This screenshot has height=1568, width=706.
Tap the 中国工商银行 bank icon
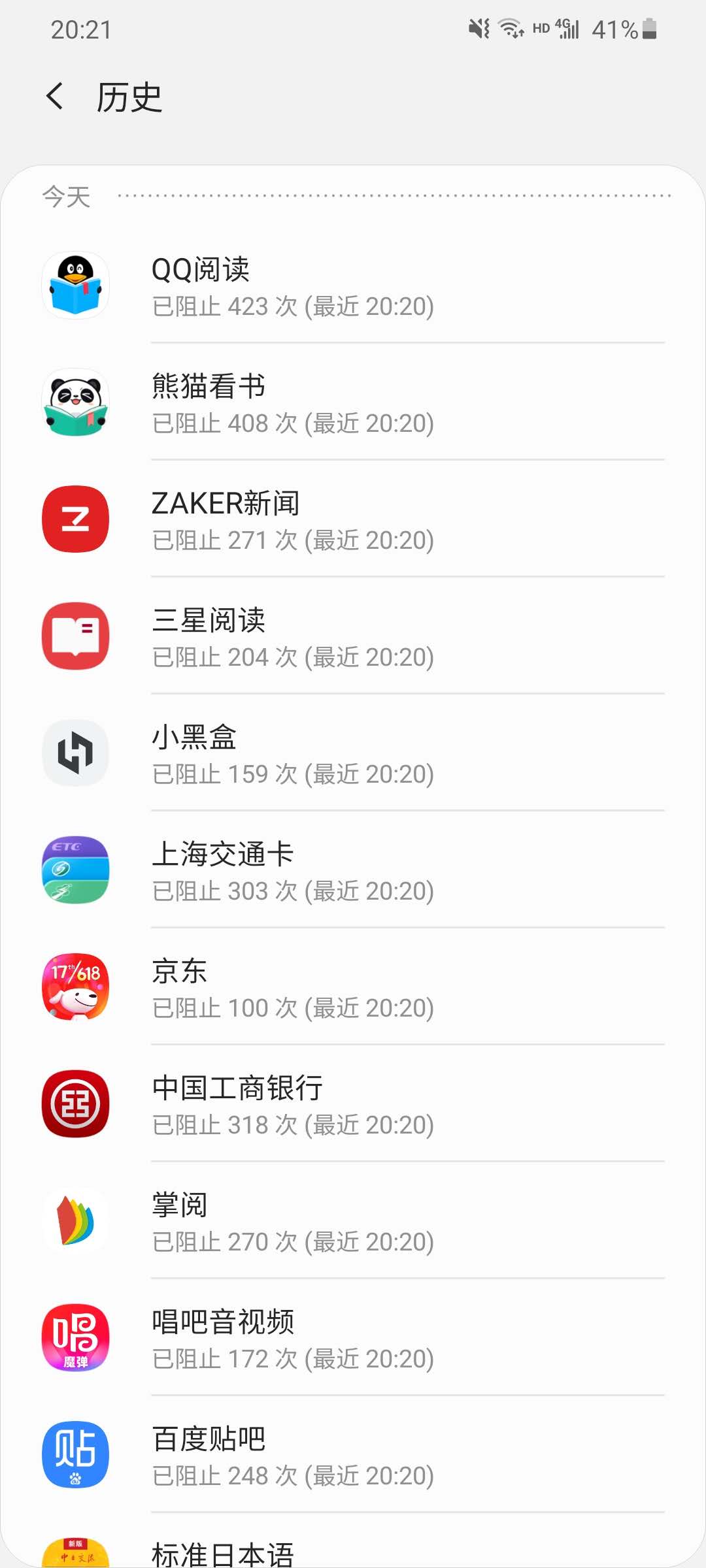(x=75, y=1104)
